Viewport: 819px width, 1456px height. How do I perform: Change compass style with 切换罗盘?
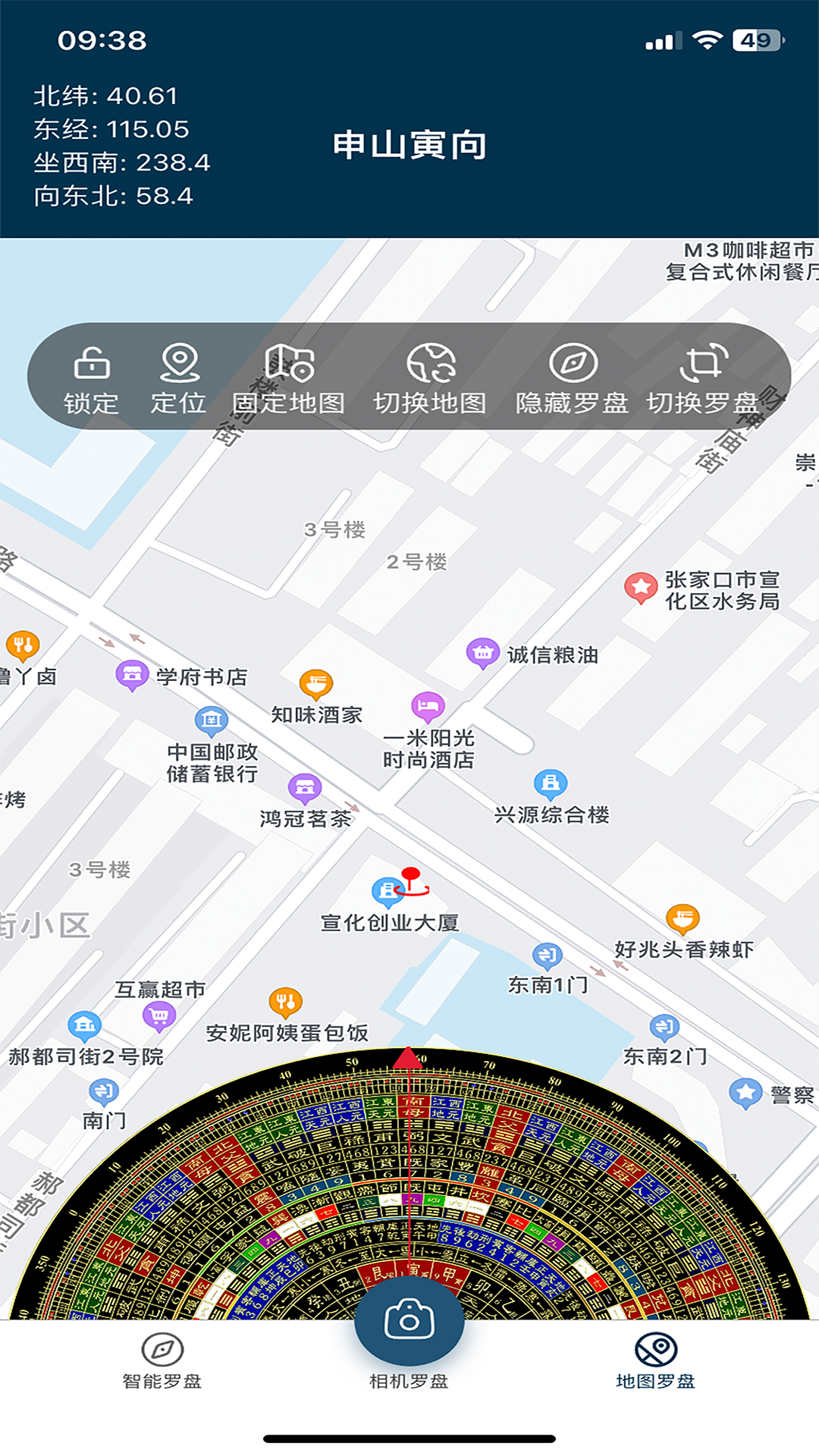click(x=704, y=379)
